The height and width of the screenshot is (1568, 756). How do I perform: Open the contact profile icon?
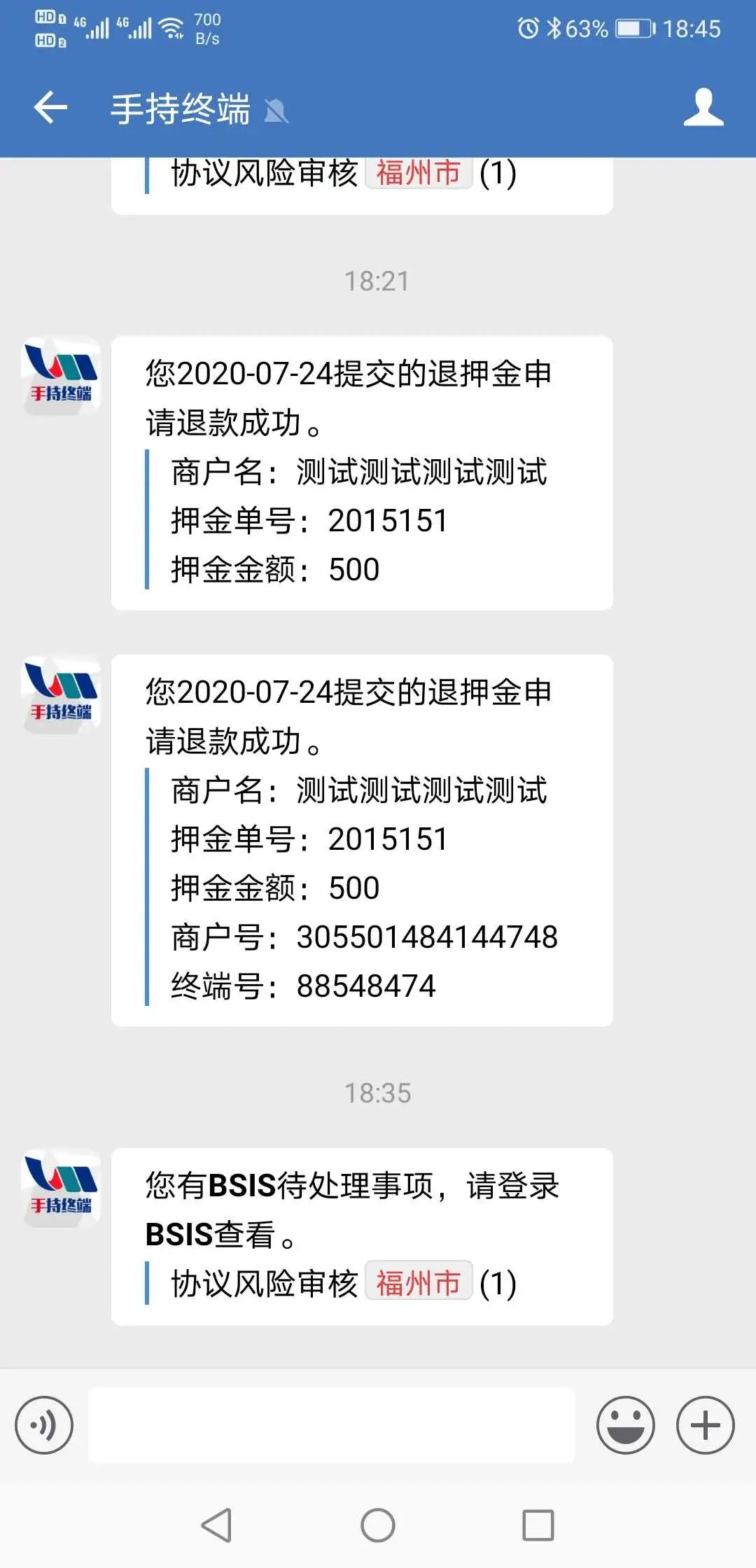703,108
